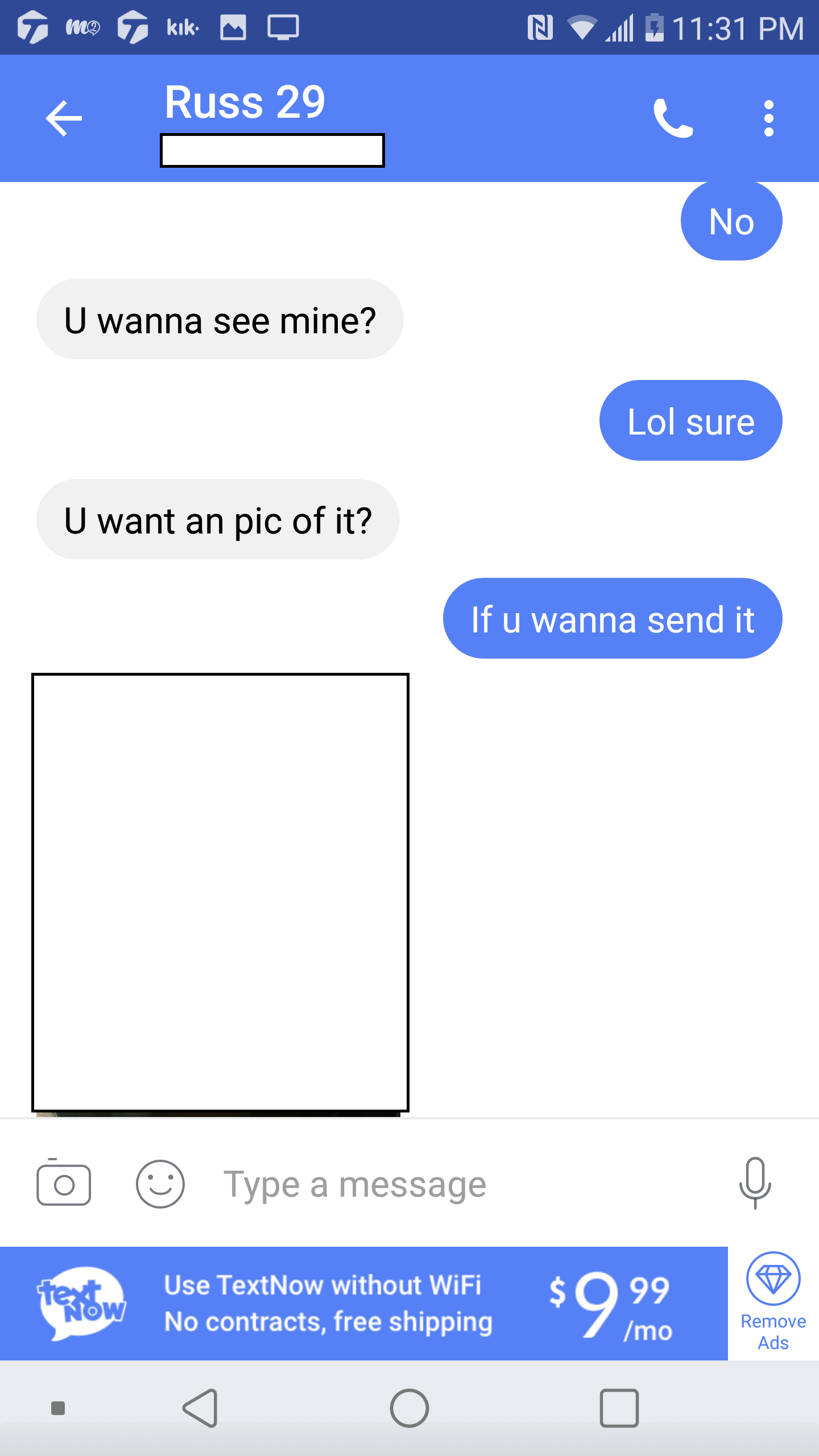Go back from the Russ 29 chat
The width and height of the screenshot is (819, 1456).
click(x=64, y=118)
